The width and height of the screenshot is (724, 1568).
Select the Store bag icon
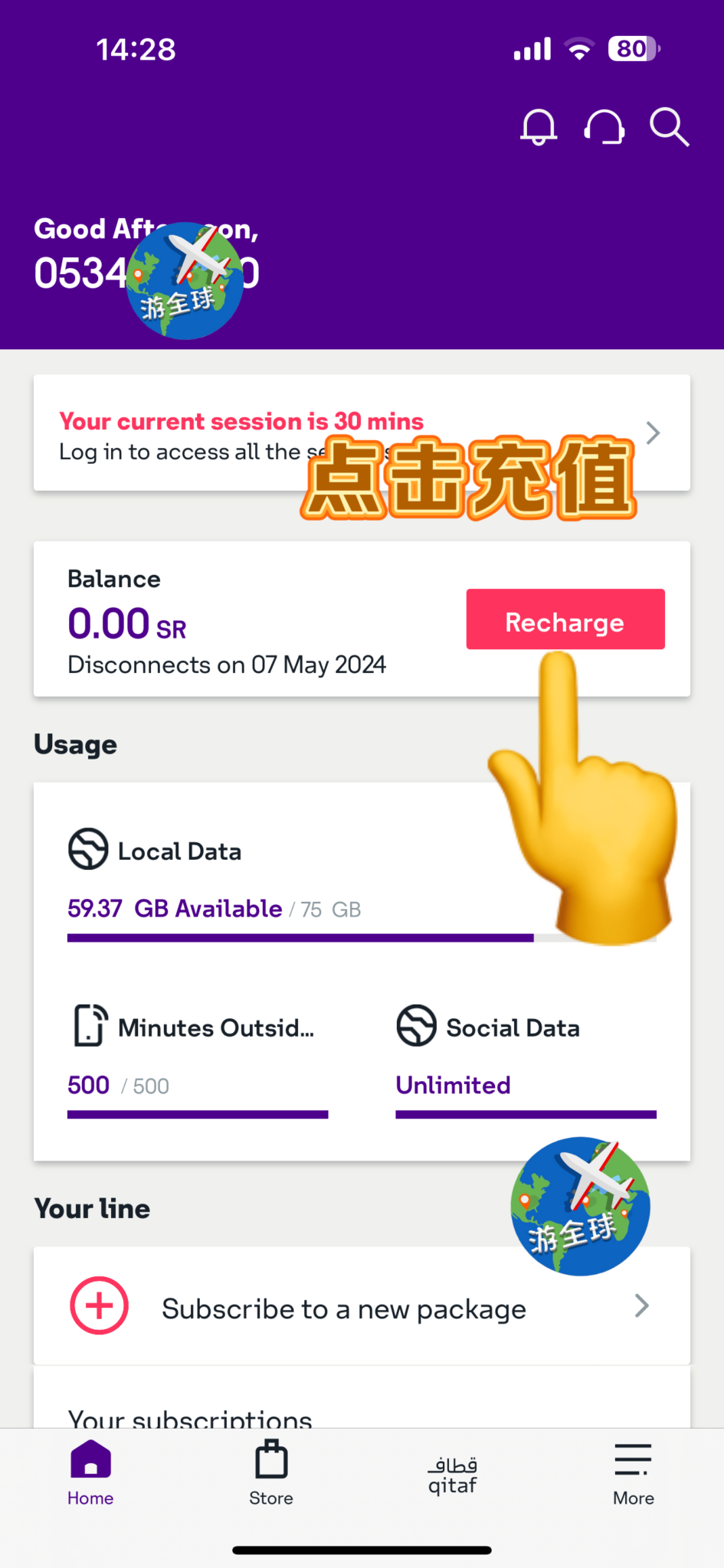click(x=270, y=1459)
